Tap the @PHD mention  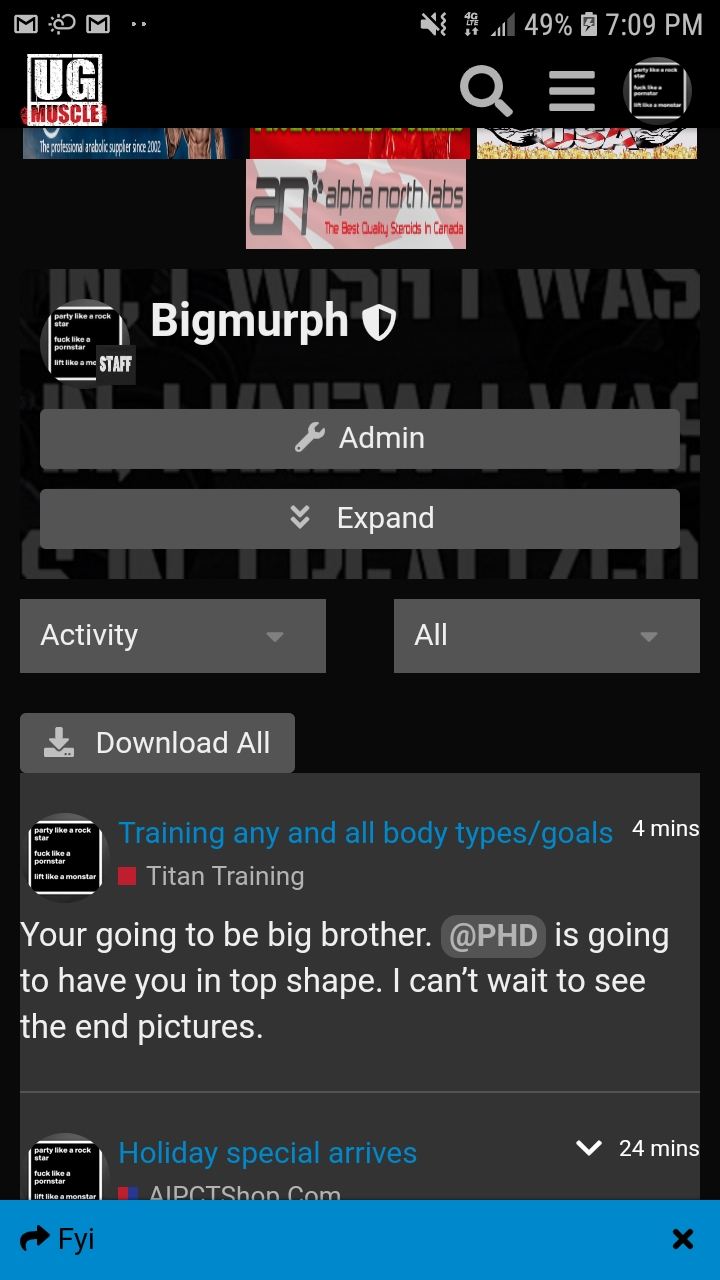[x=496, y=936]
